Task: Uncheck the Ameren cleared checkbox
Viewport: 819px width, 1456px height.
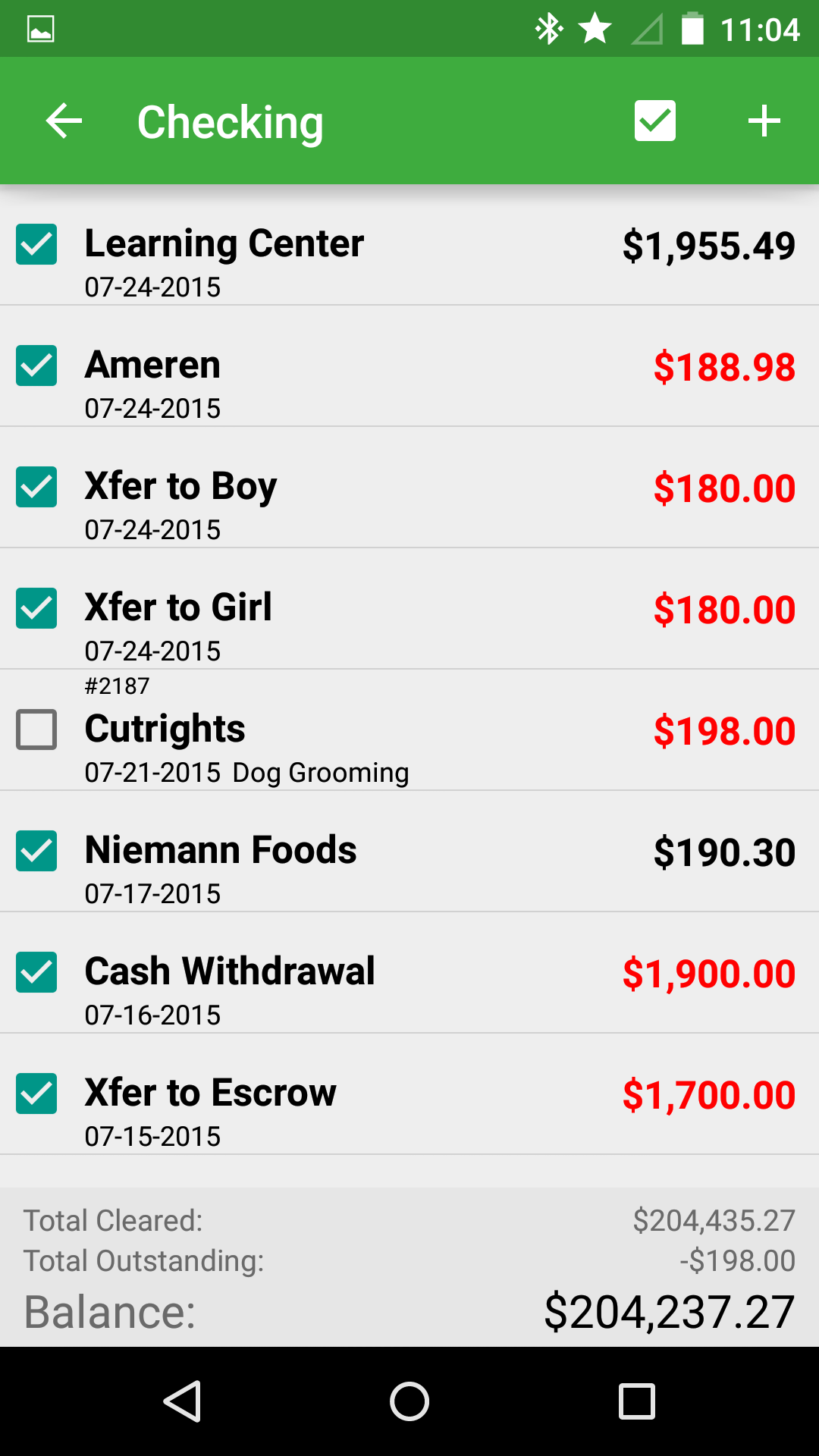Action: pyautogui.click(x=36, y=366)
